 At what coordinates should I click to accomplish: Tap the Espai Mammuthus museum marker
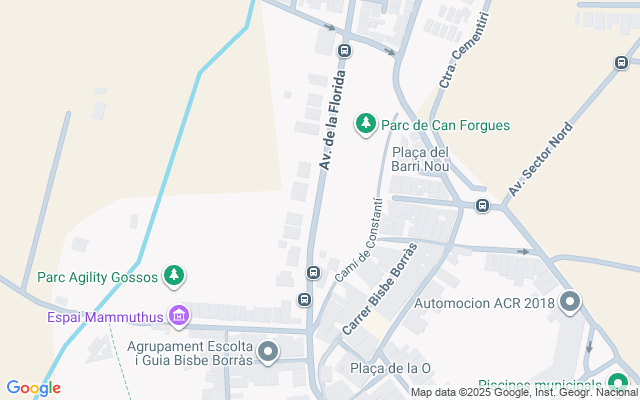click(x=179, y=317)
